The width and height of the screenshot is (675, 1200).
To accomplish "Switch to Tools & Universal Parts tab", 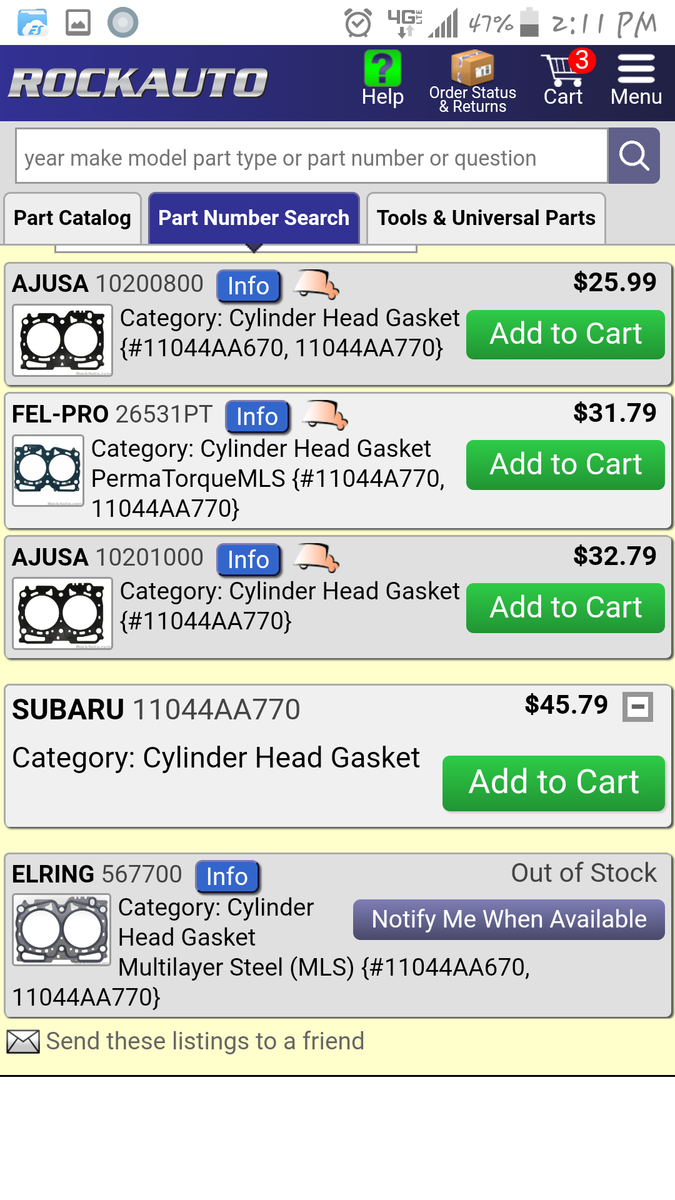I will click(x=486, y=218).
